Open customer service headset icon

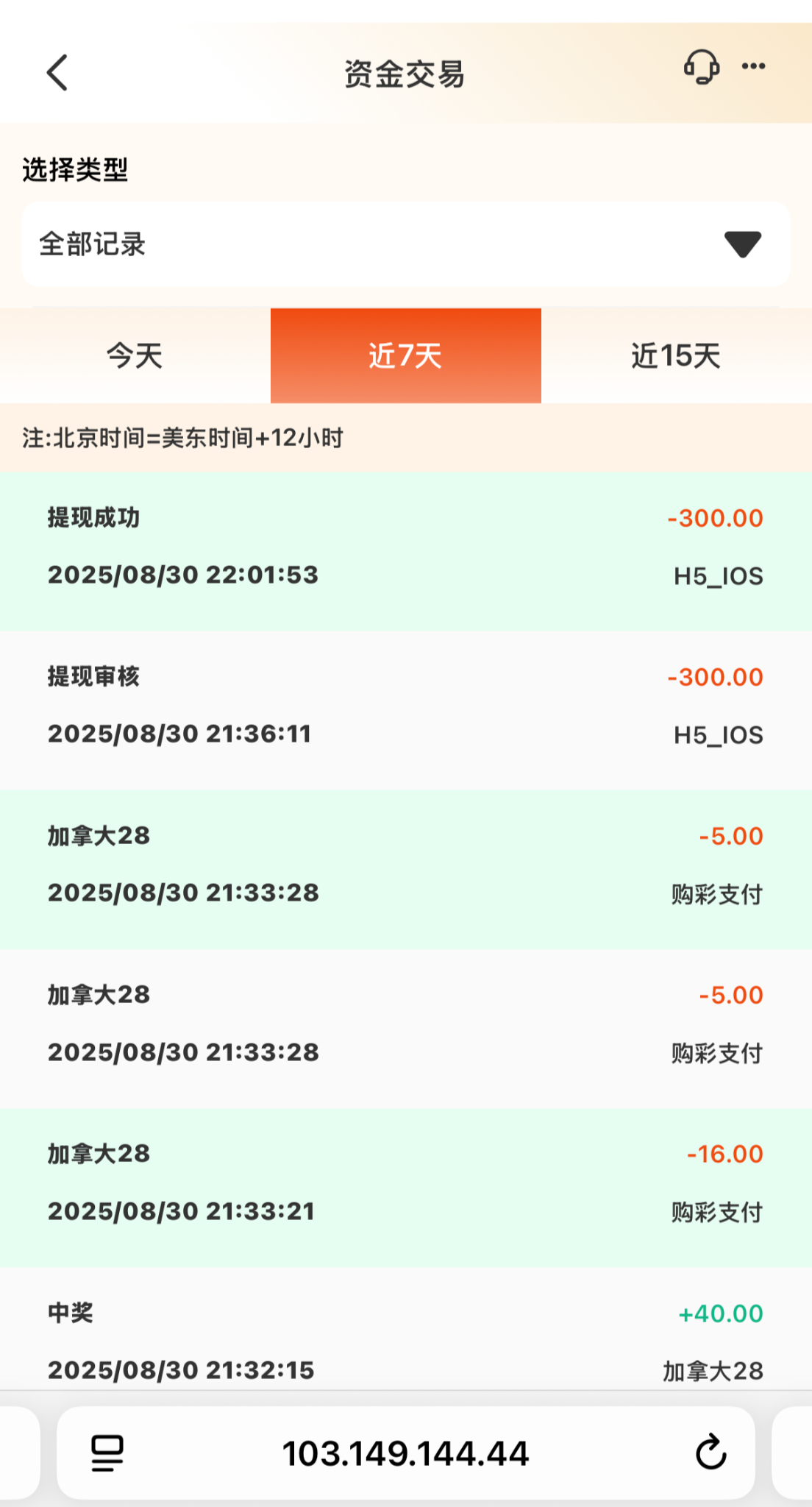[x=702, y=68]
